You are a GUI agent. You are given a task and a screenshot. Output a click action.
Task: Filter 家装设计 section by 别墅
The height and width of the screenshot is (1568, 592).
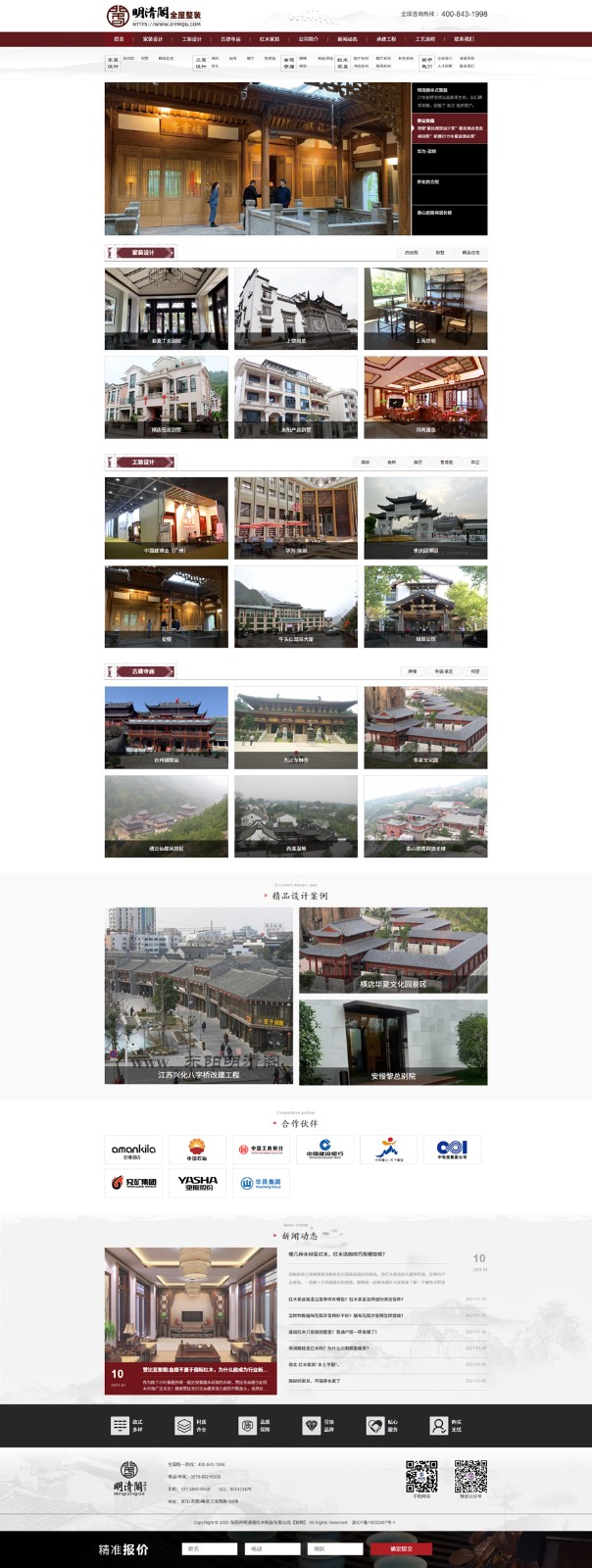(x=440, y=253)
